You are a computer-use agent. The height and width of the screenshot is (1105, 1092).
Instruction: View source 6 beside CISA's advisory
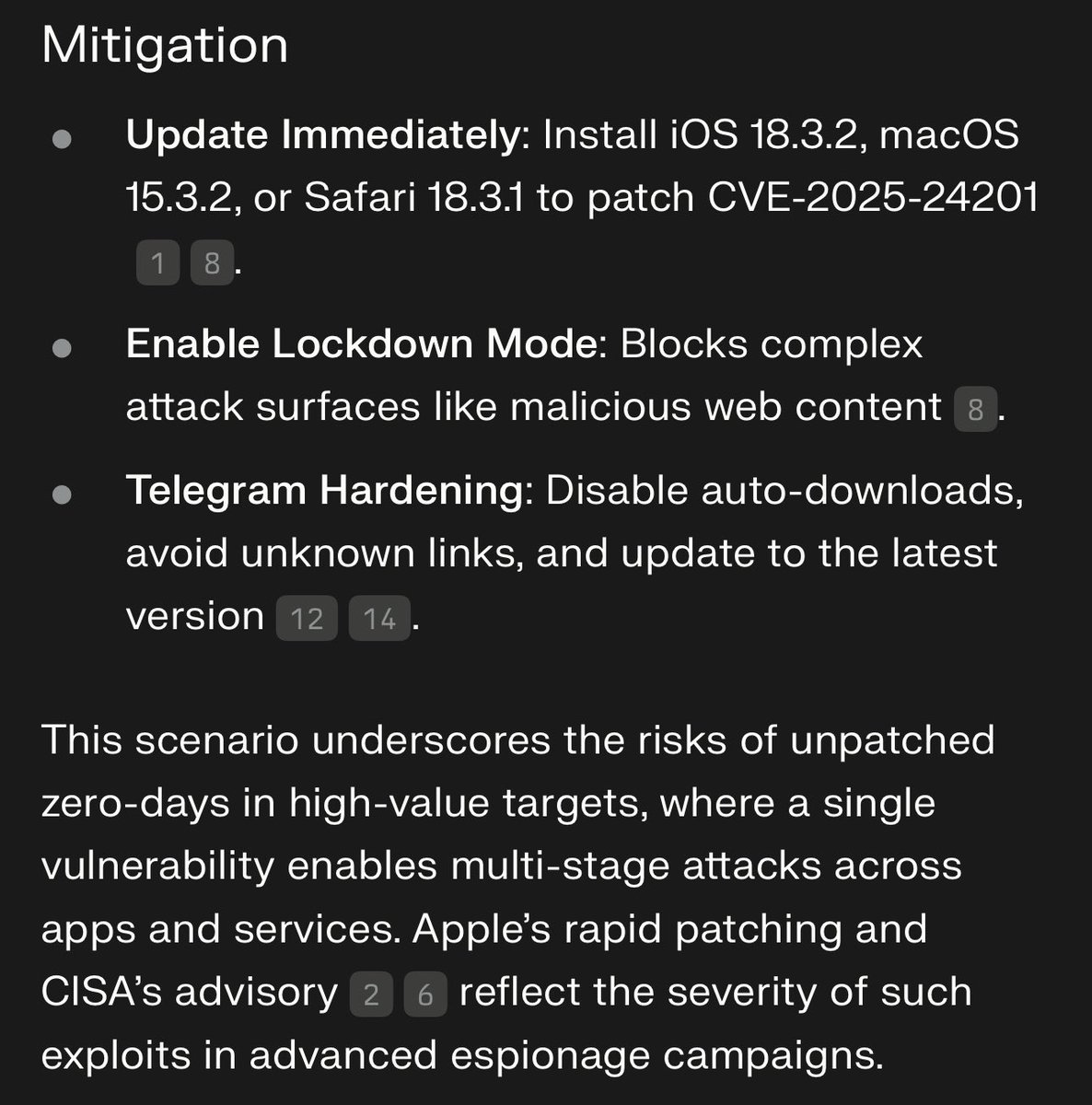coord(425,995)
